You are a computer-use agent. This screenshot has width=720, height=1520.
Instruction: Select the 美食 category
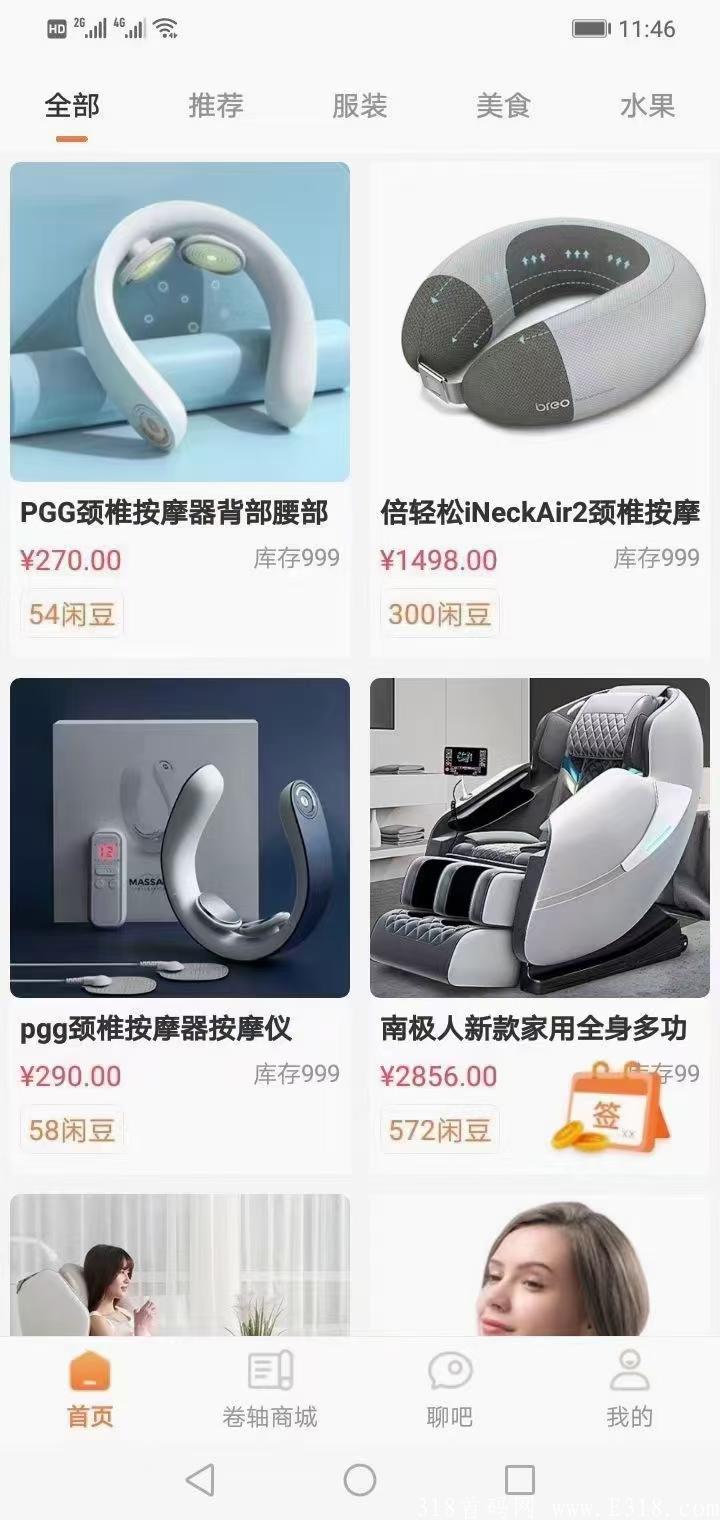[504, 106]
